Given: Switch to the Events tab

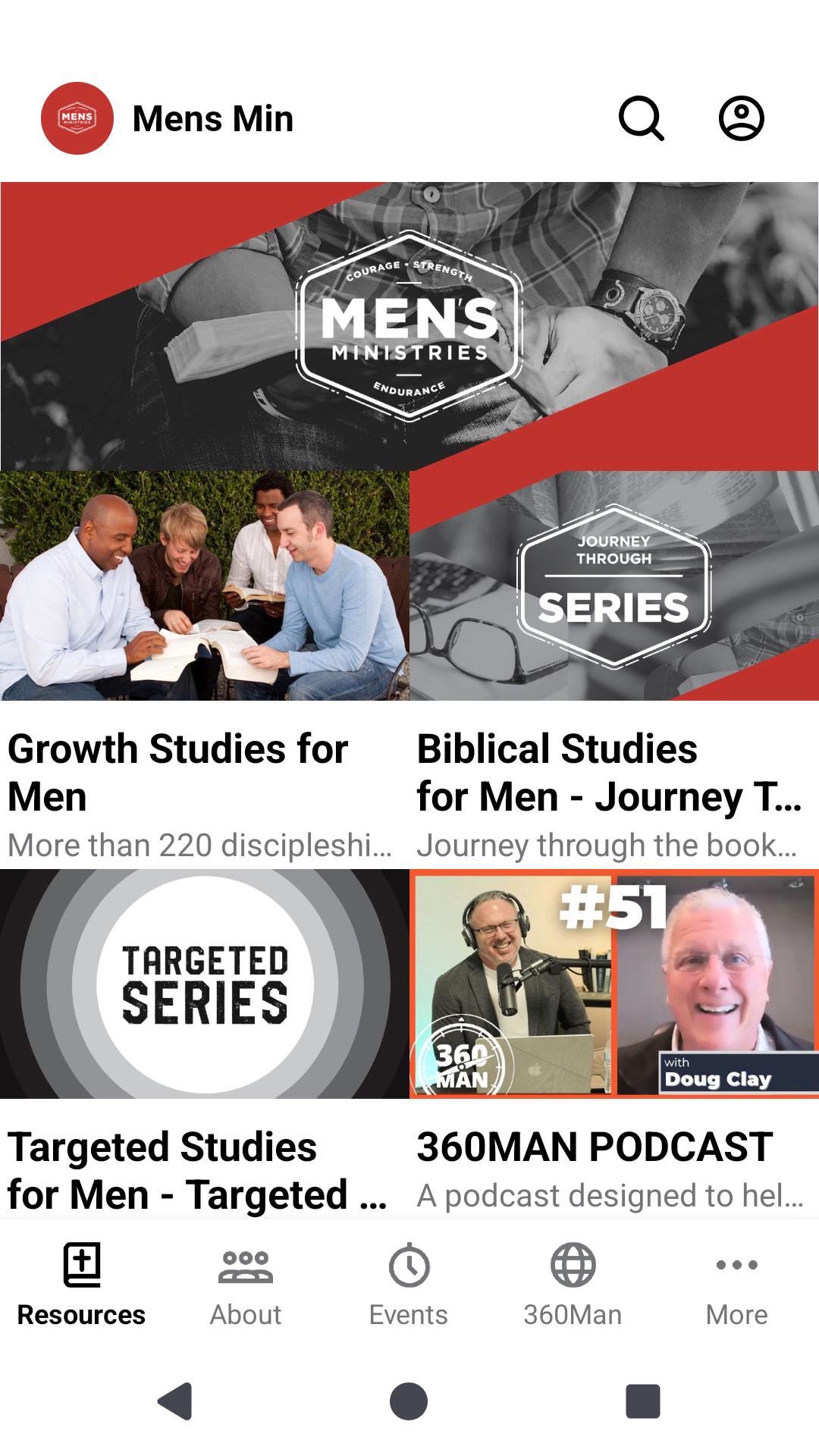Looking at the screenshot, I should [x=409, y=1282].
